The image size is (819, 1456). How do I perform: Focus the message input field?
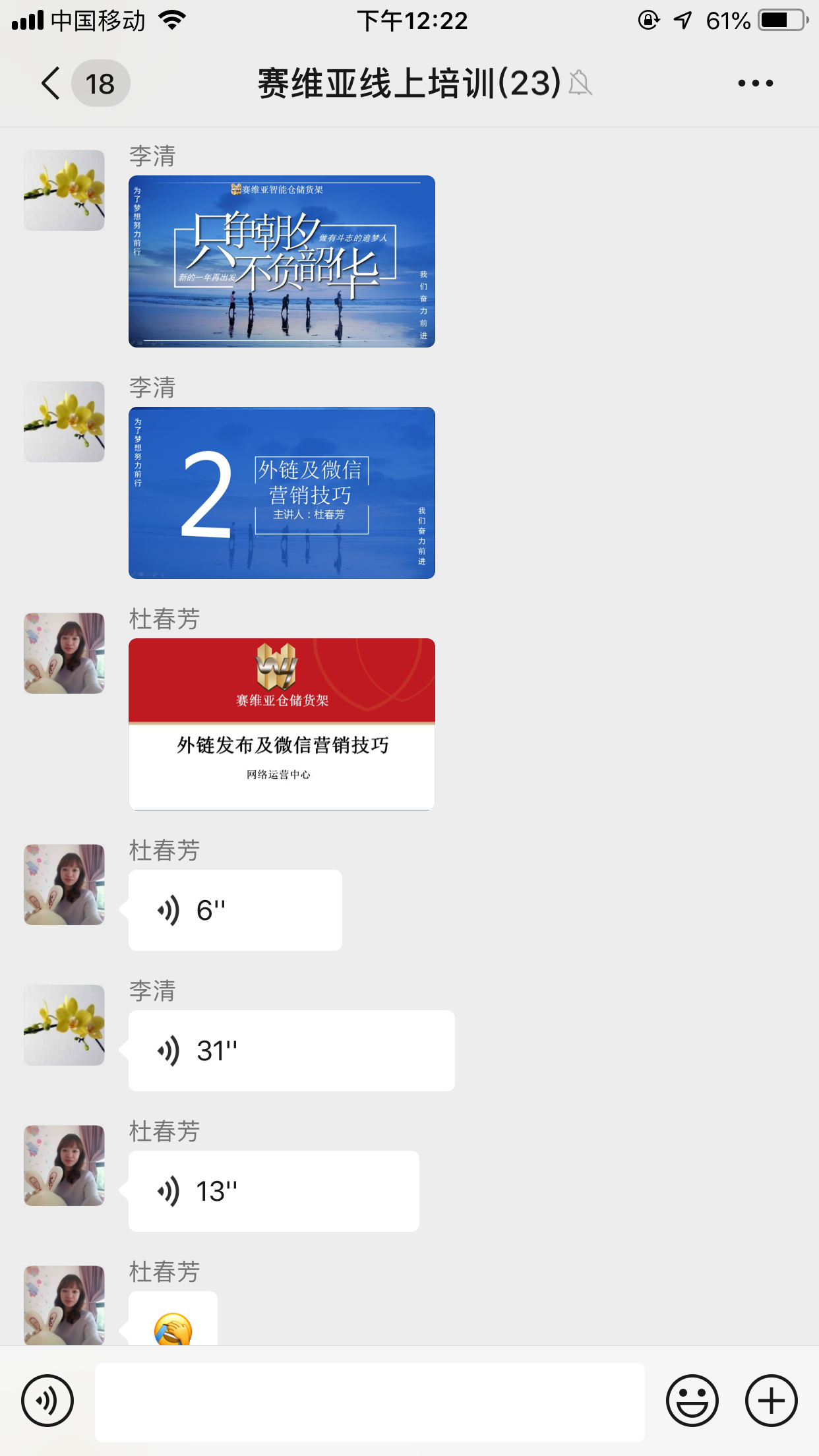[369, 1400]
